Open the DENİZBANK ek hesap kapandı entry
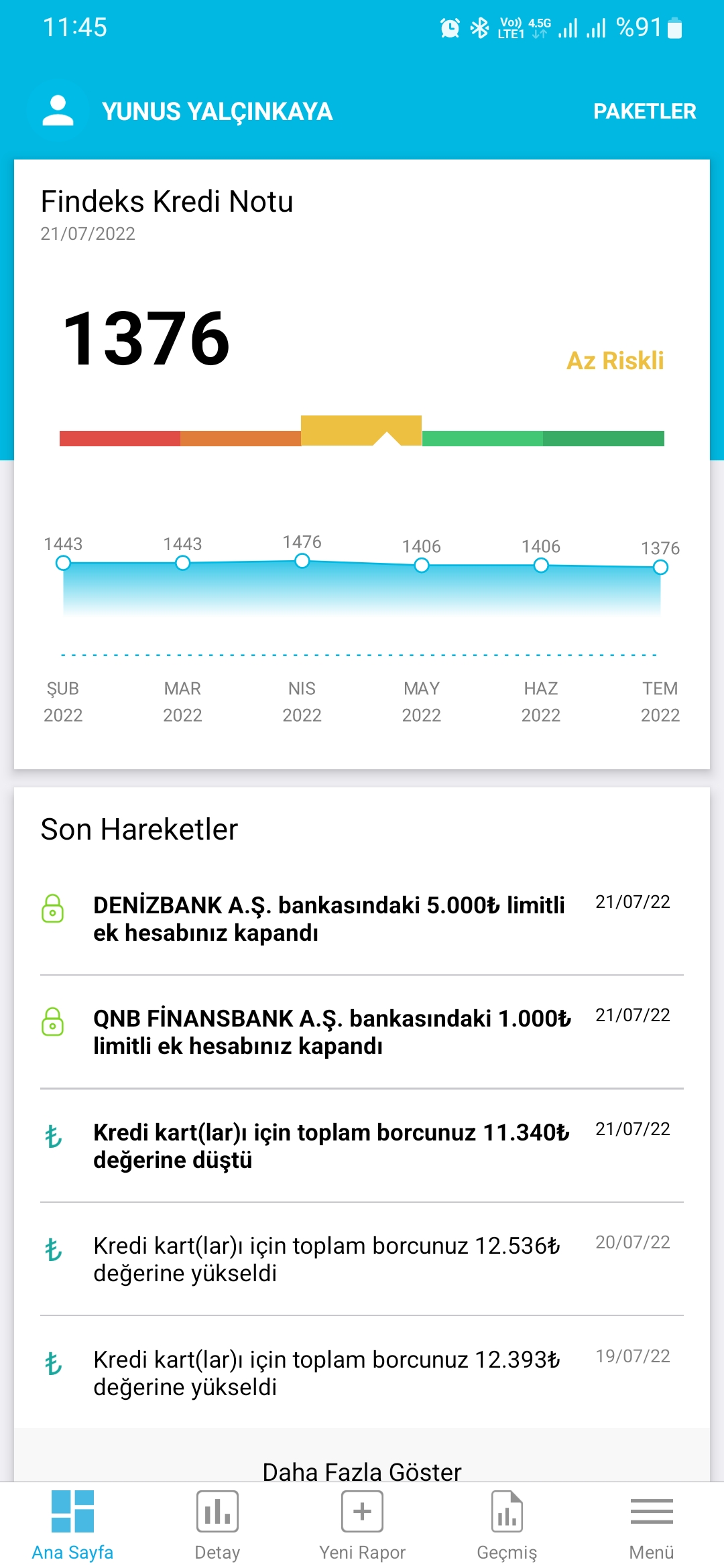Screen dimensions: 724x1568 (362, 919)
